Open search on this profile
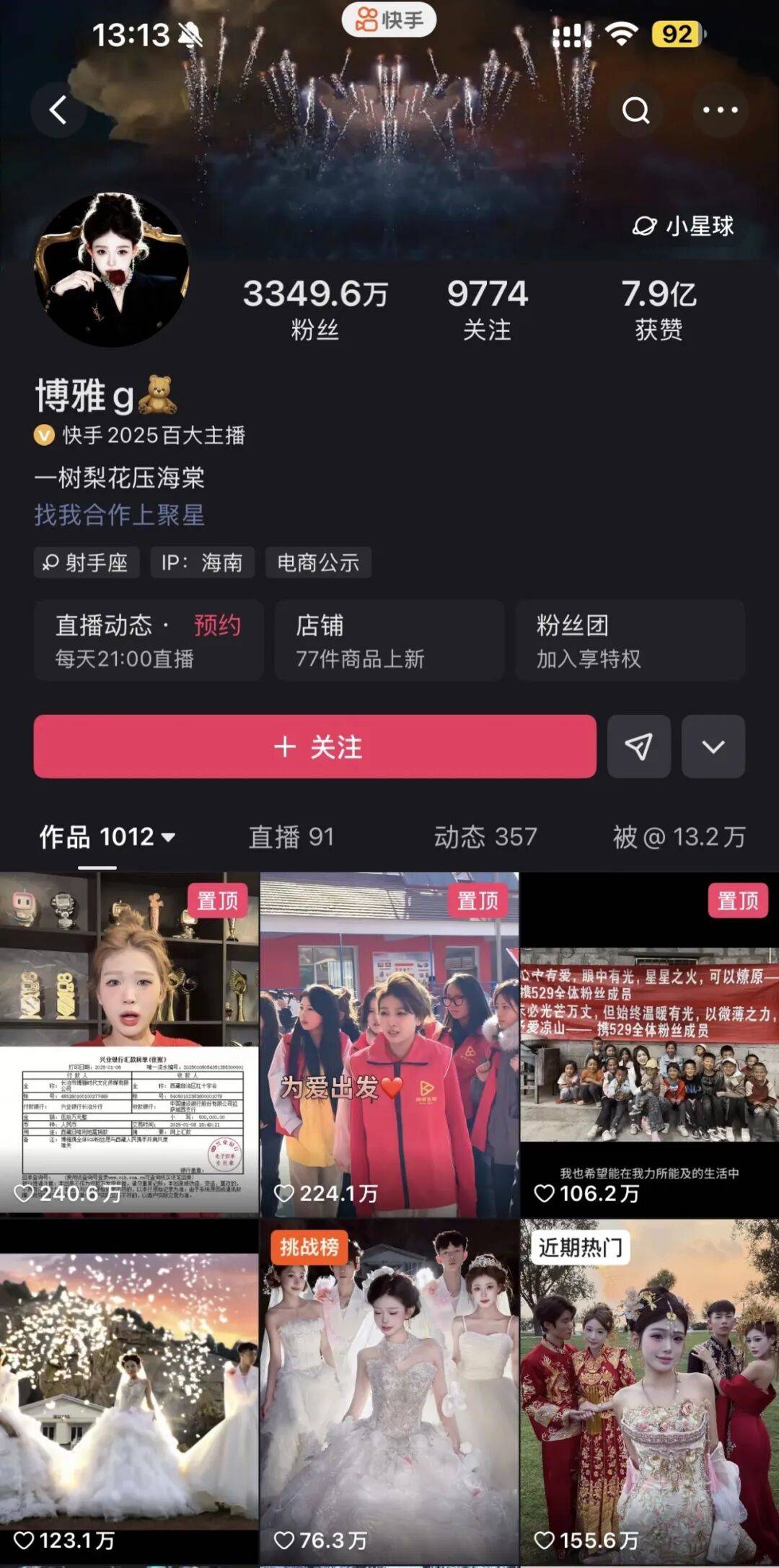 [x=635, y=110]
